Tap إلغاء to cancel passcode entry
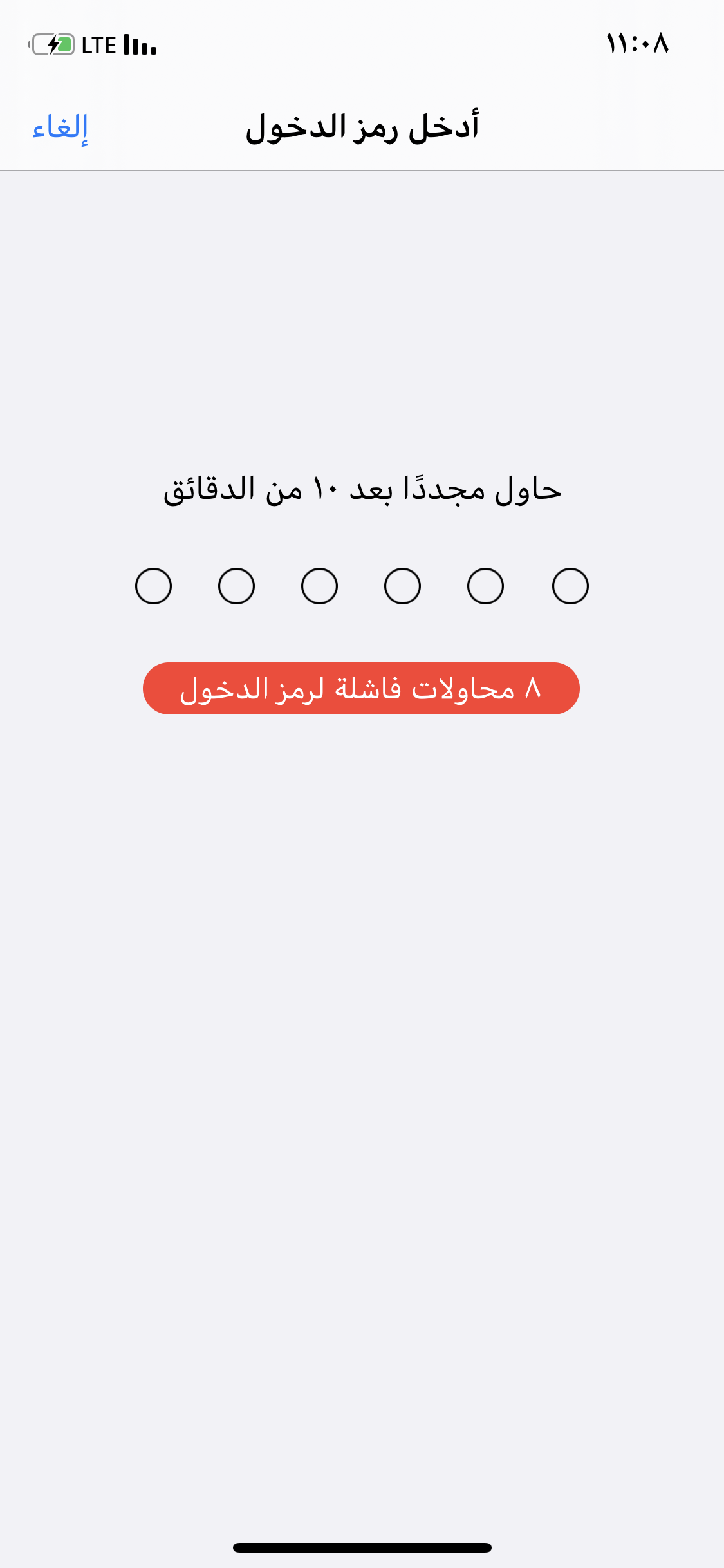 point(60,127)
